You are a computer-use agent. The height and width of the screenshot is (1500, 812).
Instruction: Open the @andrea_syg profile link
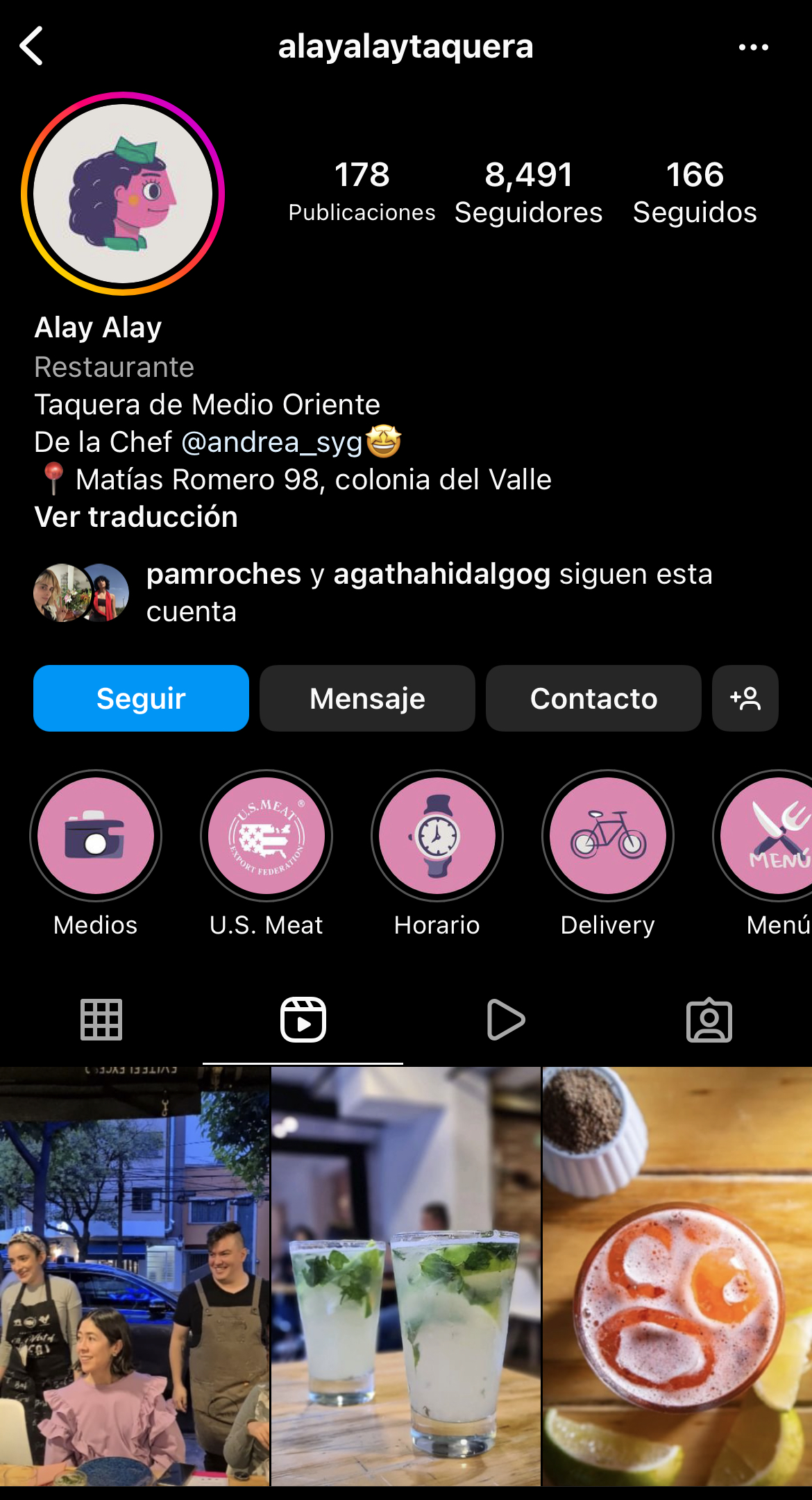(x=271, y=442)
